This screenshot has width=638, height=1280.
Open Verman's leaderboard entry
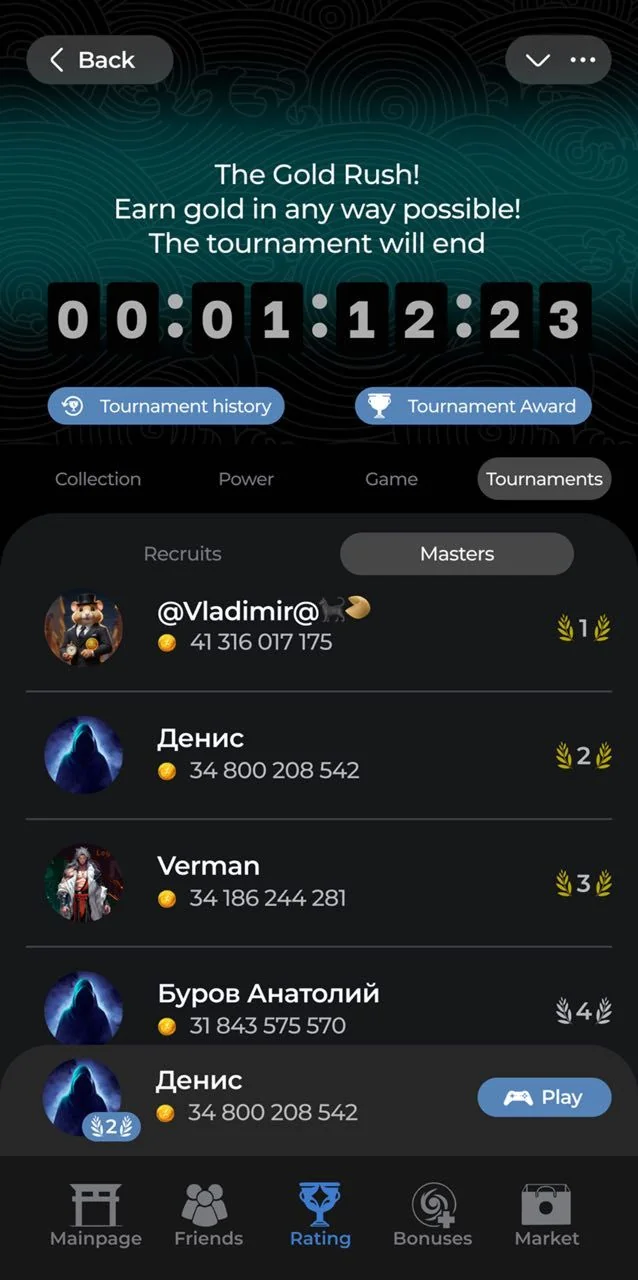click(319, 883)
